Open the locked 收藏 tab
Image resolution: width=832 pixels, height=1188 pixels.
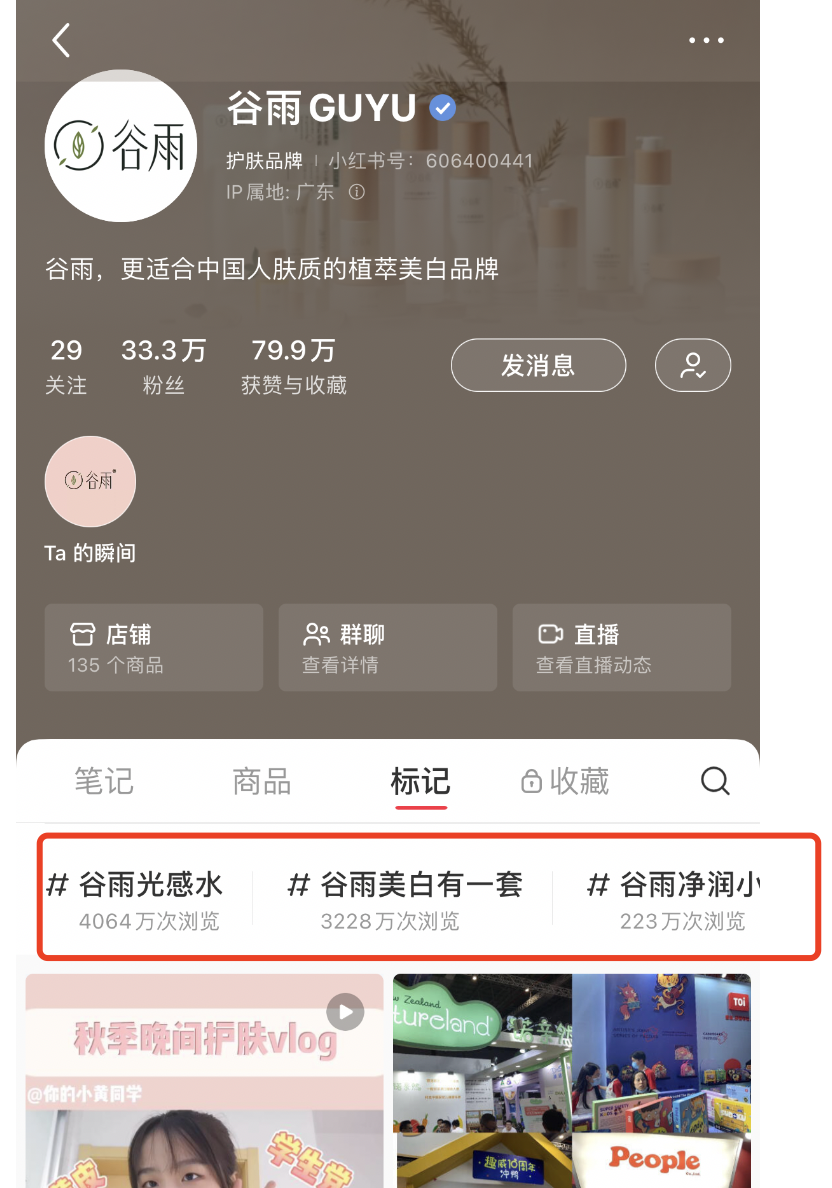pos(566,781)
